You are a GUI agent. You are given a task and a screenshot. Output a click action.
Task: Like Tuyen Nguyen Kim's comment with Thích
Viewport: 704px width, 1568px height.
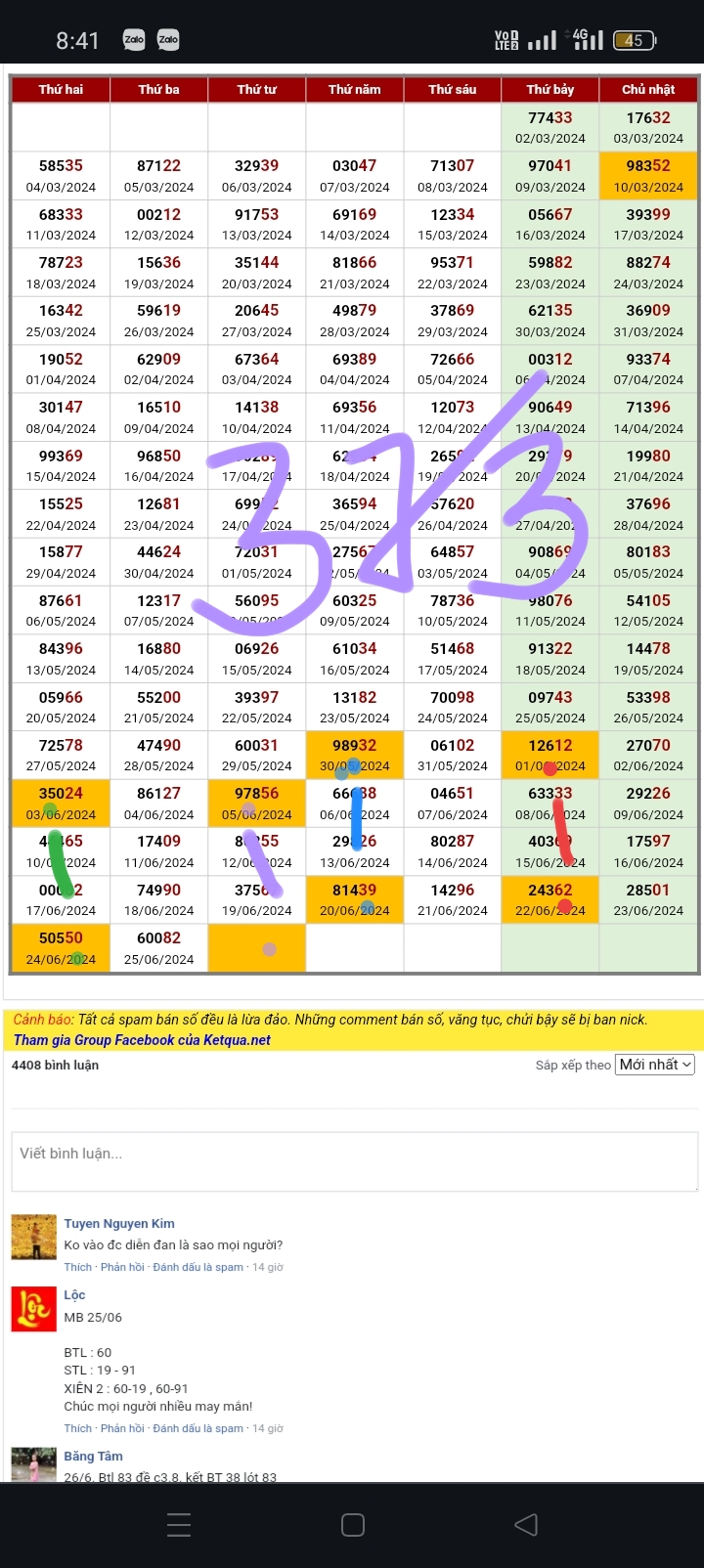click(x=78, y=1267)
